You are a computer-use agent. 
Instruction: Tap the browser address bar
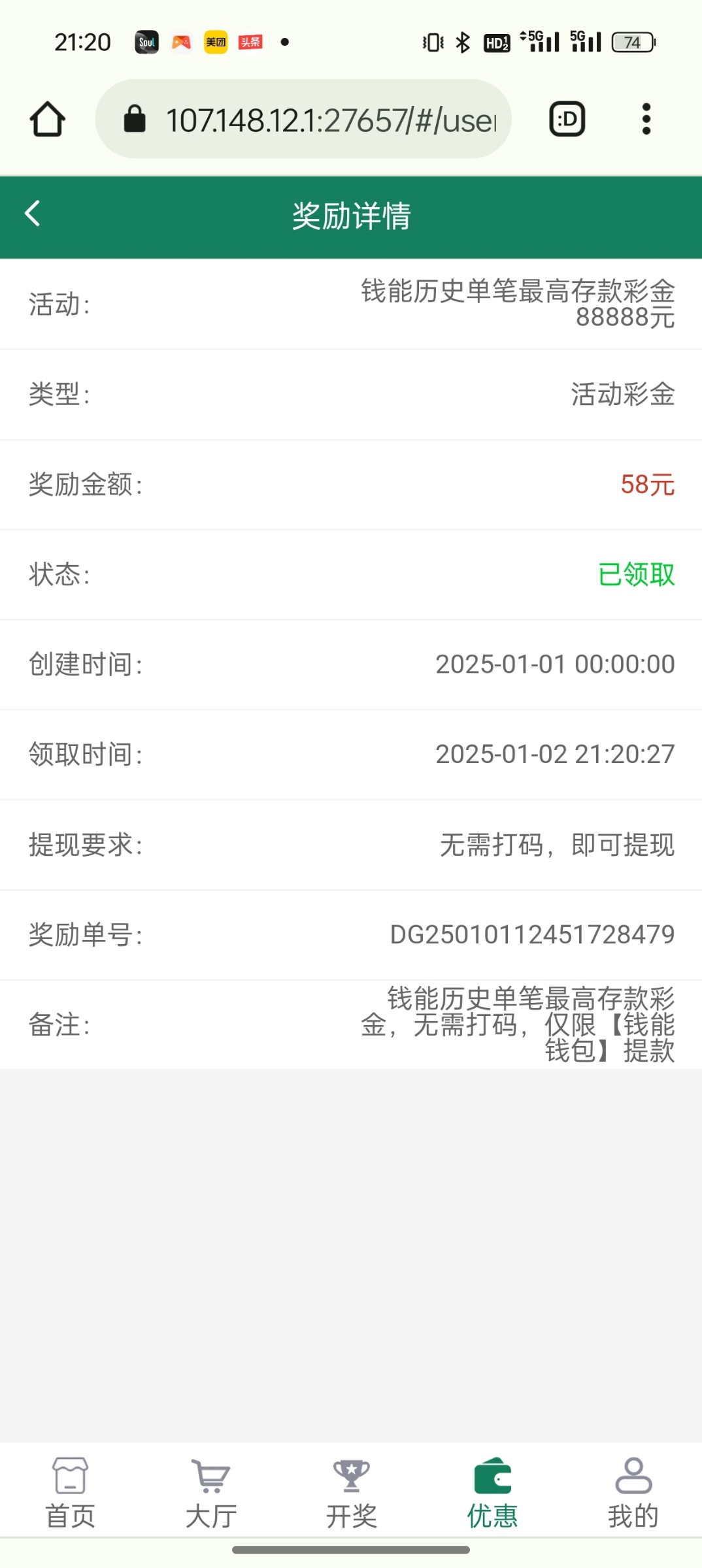[303, 120]
